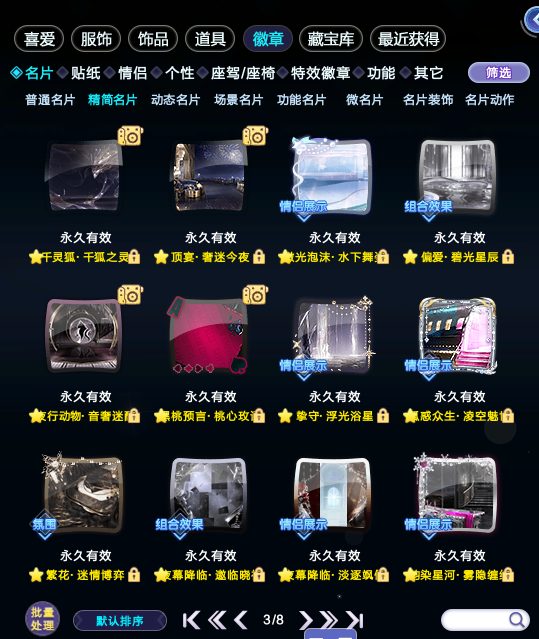This screenshot has width=539, height=639.
Task: Open the 藏宝库 tab
Action: point(330,39)
